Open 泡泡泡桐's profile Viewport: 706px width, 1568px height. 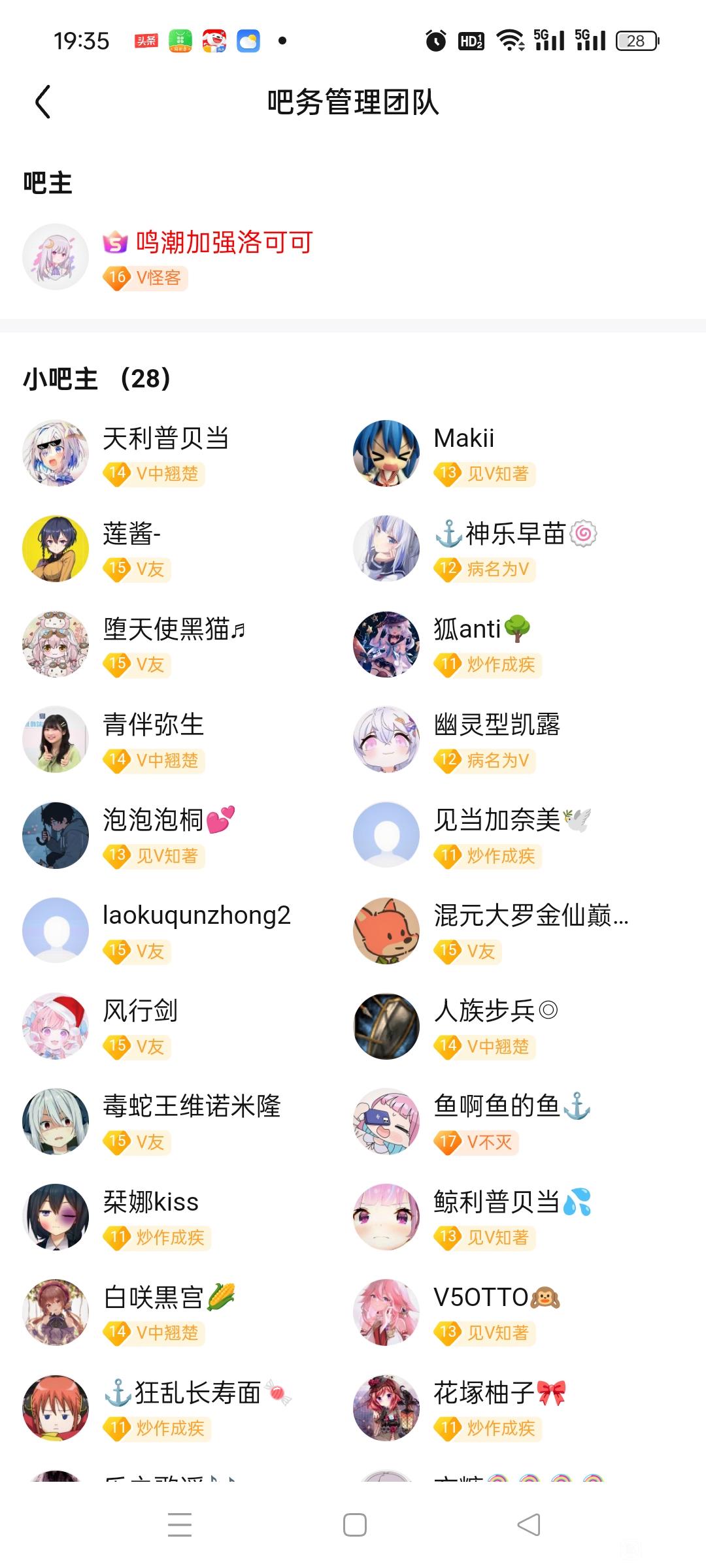[154, 820]
